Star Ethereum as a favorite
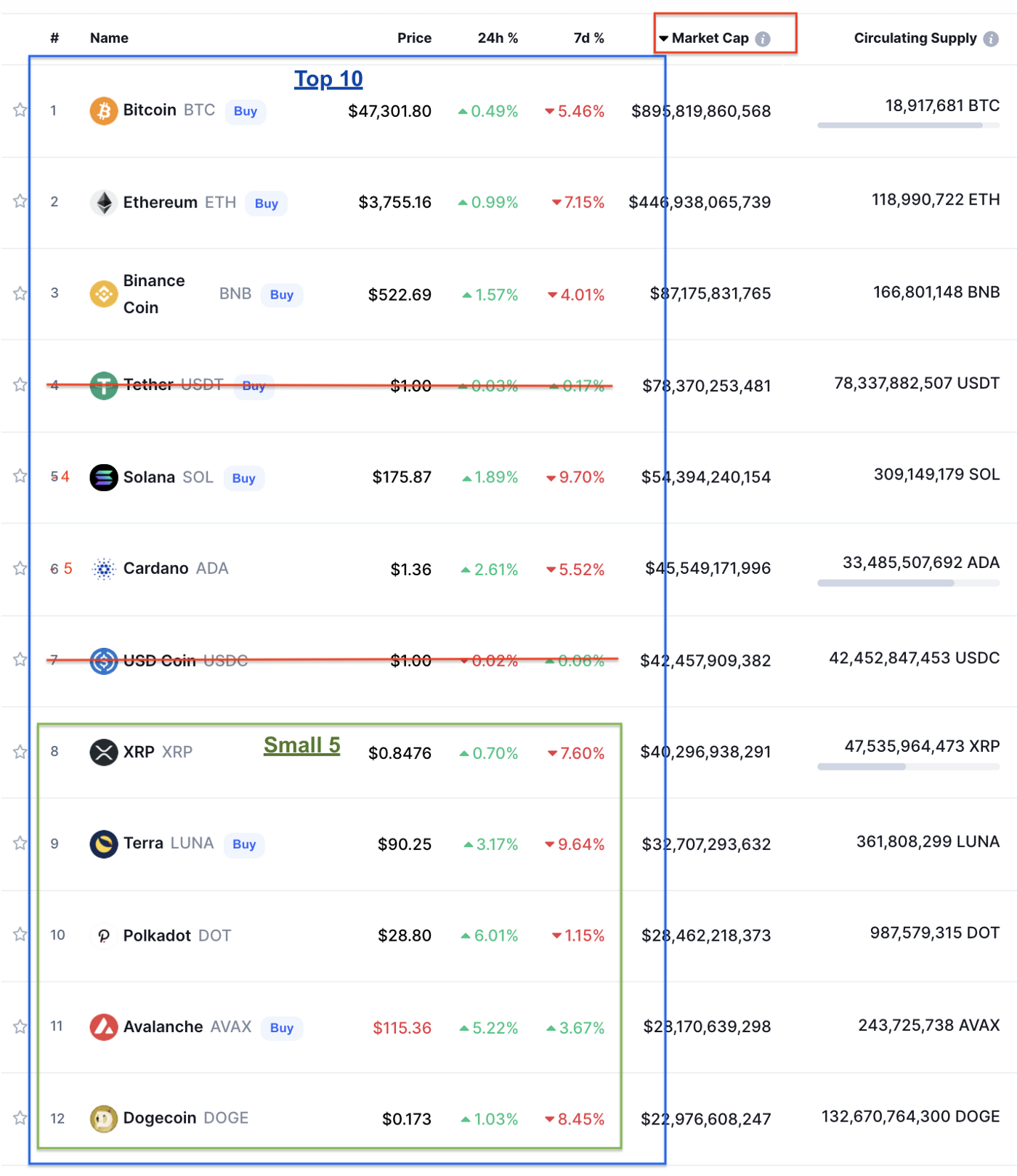Viewport: 1017px width, 1176px height. [20, 201]
